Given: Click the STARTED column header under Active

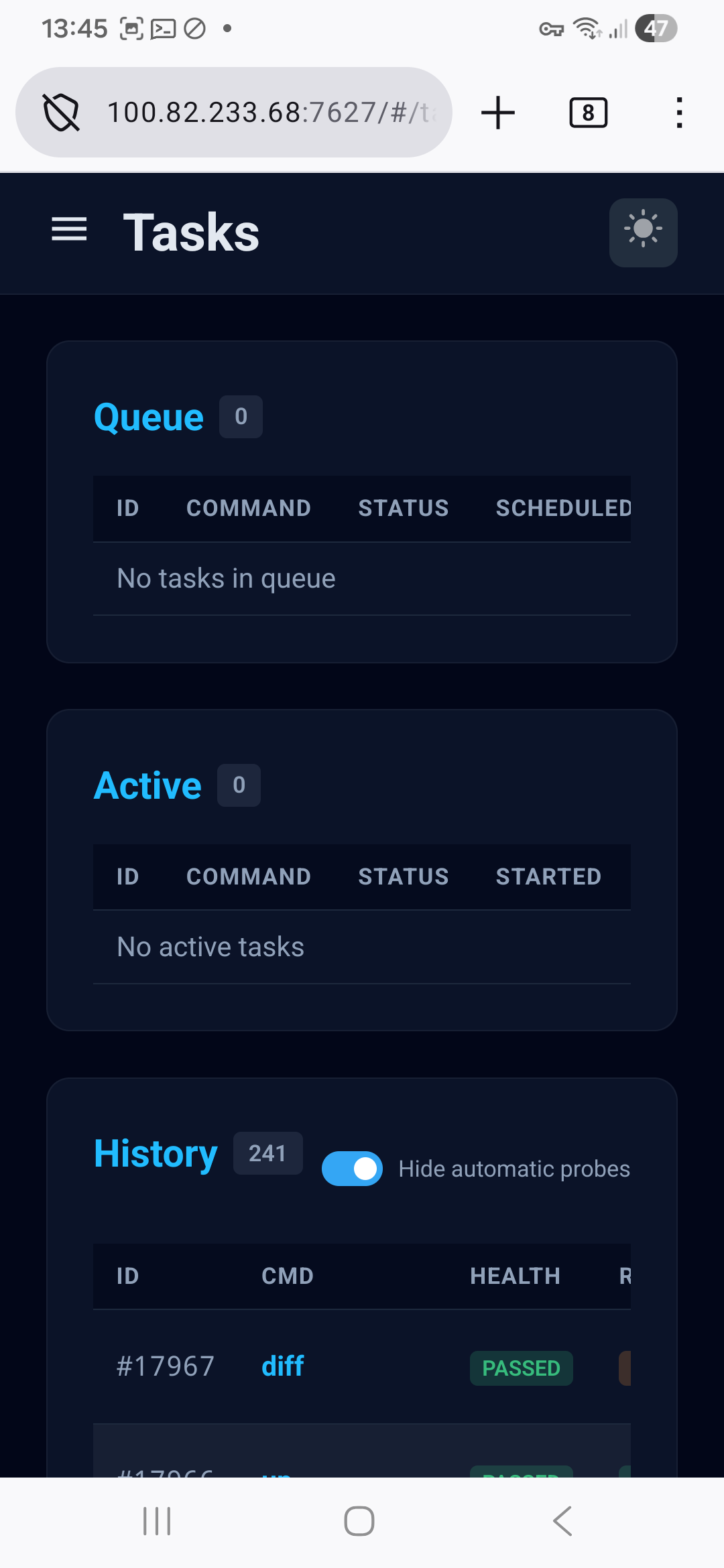Looking at the screenshot, I should [547, 876].
